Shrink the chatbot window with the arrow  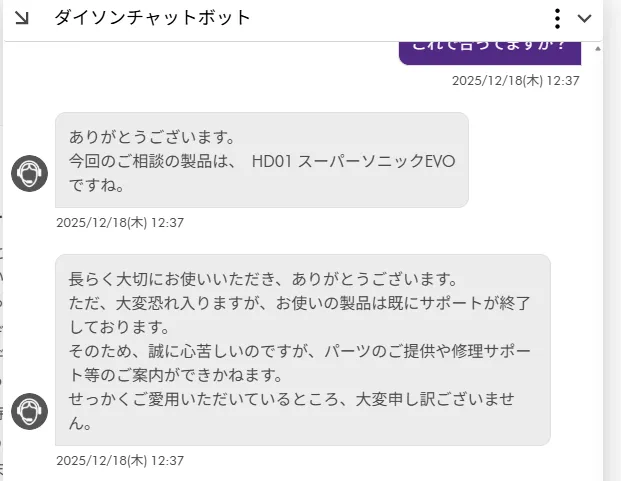click(x=22, y=18)
